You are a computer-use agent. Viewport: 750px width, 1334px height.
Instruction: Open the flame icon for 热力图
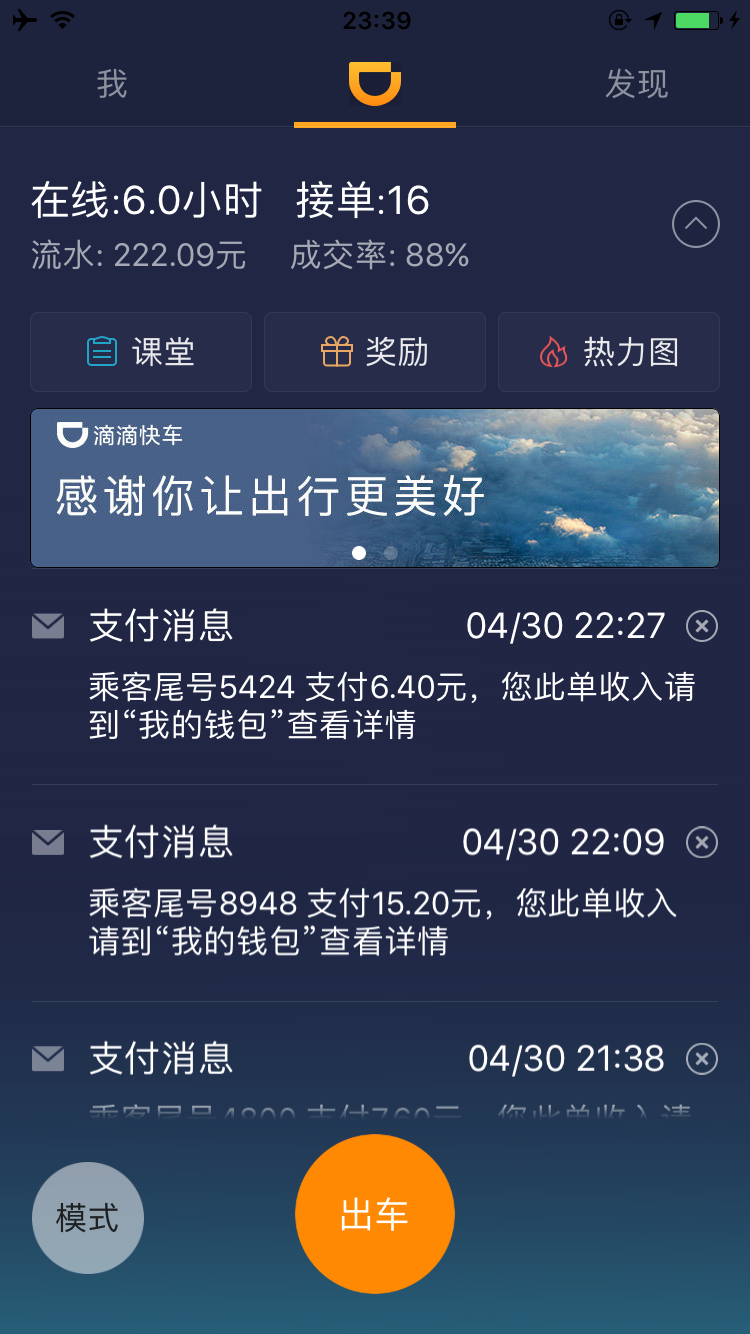[x=556, y=352]
